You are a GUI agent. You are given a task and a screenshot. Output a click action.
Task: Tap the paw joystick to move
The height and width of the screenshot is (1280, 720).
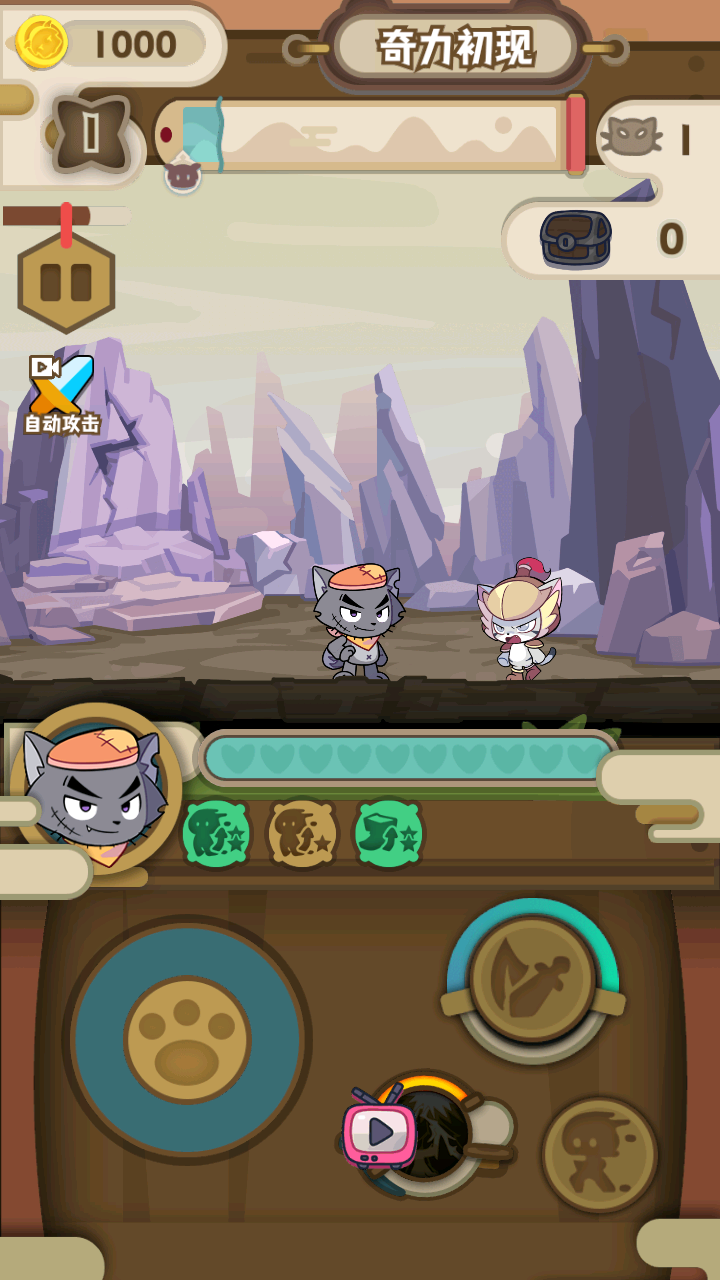(x=187, y=1040)
